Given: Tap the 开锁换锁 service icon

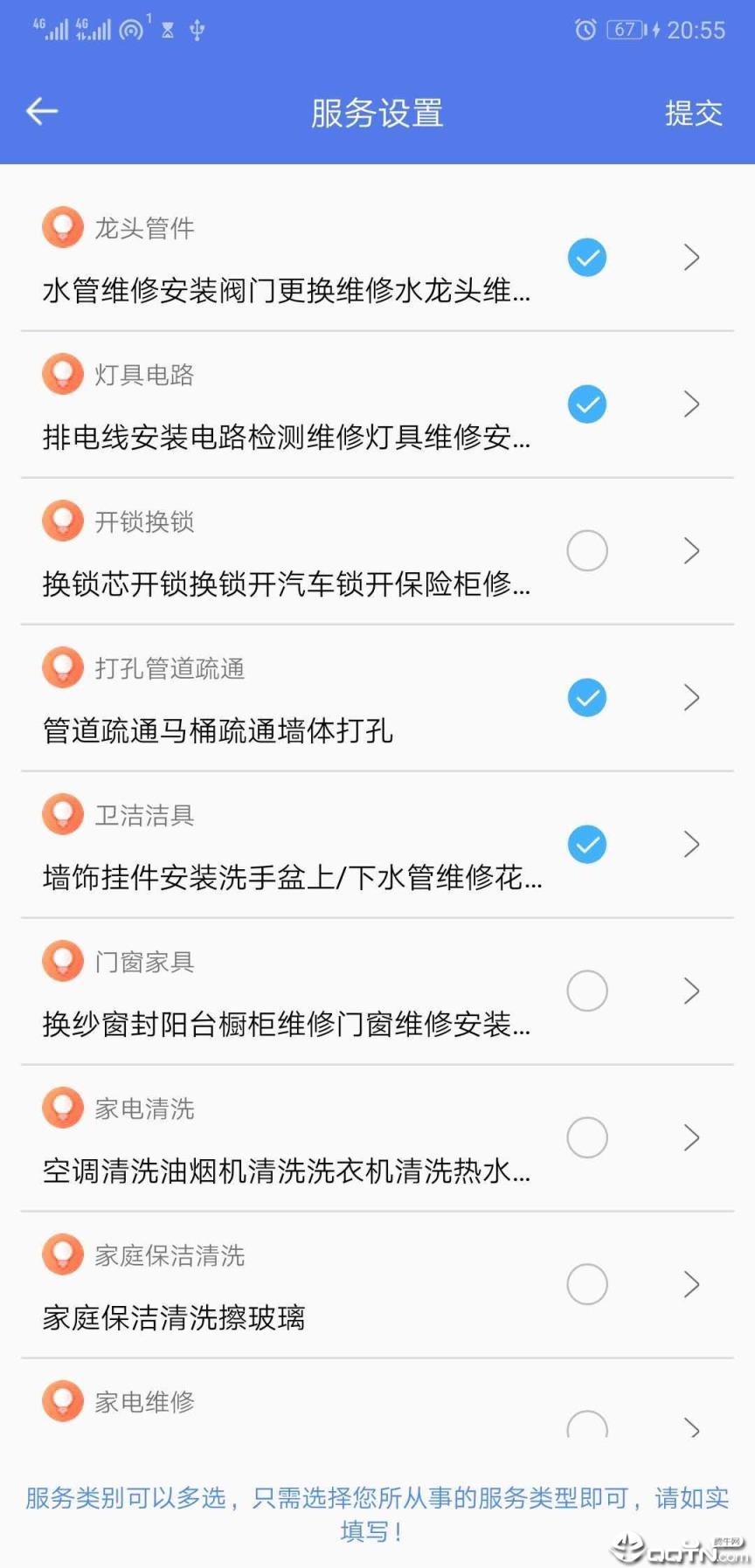Looking at the screenshot, I should click(62, 520).
